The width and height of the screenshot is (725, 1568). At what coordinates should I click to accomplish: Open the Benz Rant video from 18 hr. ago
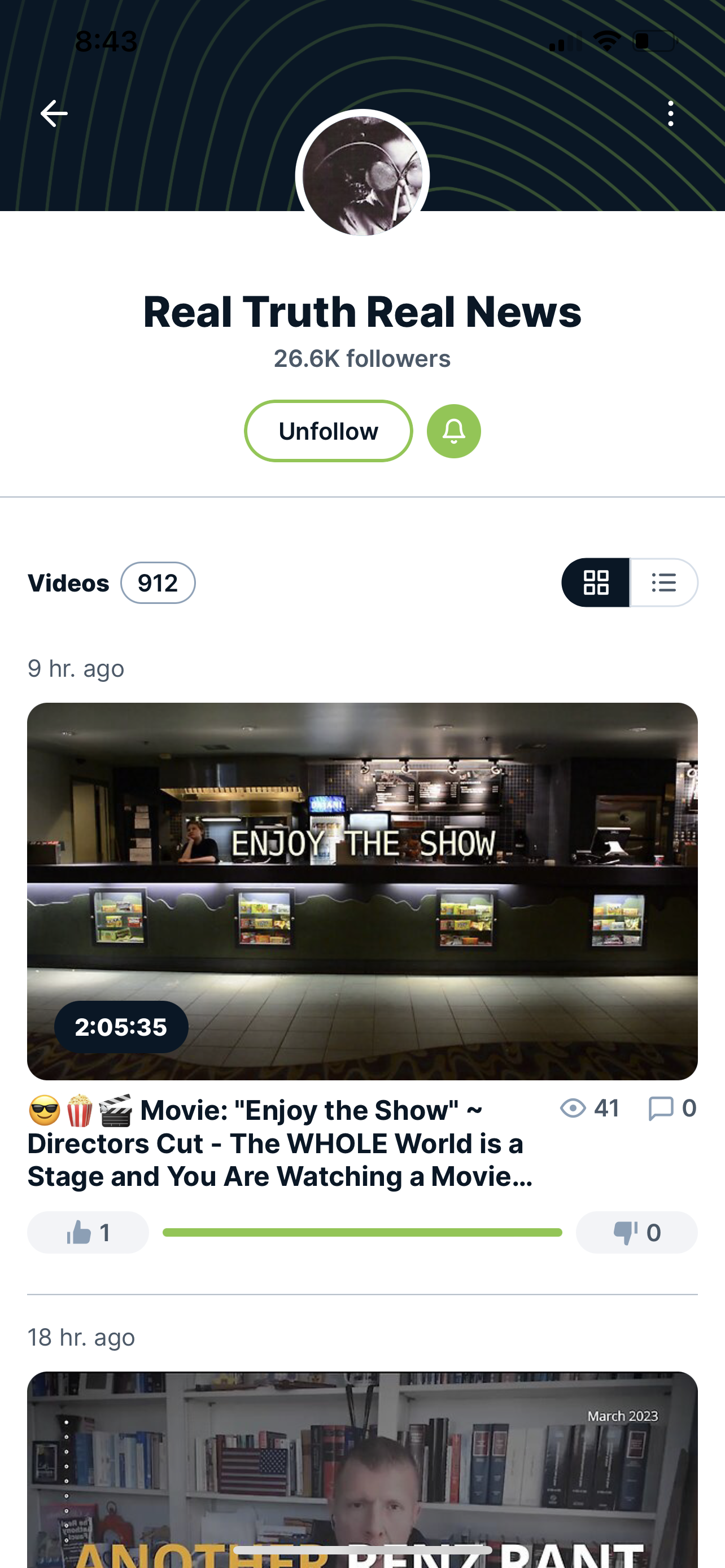point(362,1469)
